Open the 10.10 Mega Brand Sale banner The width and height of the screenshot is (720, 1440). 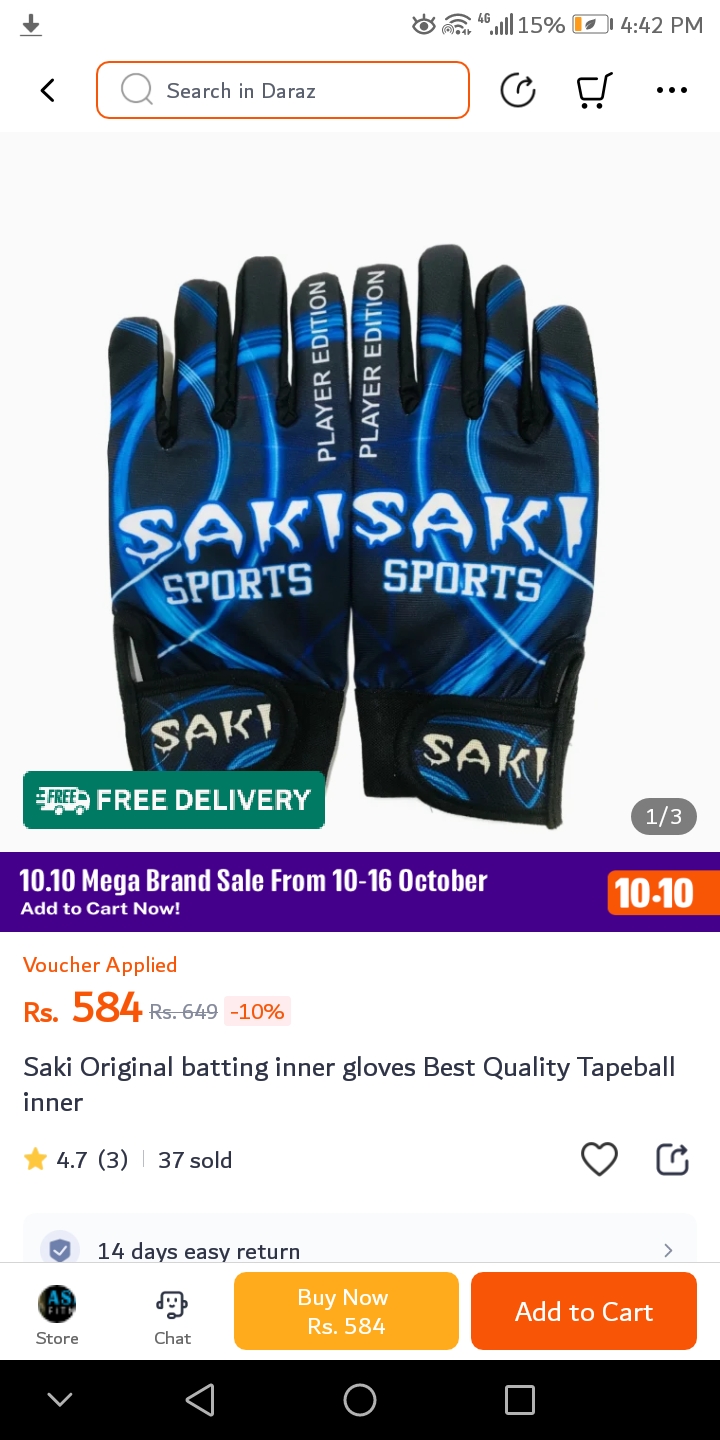(360, 892)
